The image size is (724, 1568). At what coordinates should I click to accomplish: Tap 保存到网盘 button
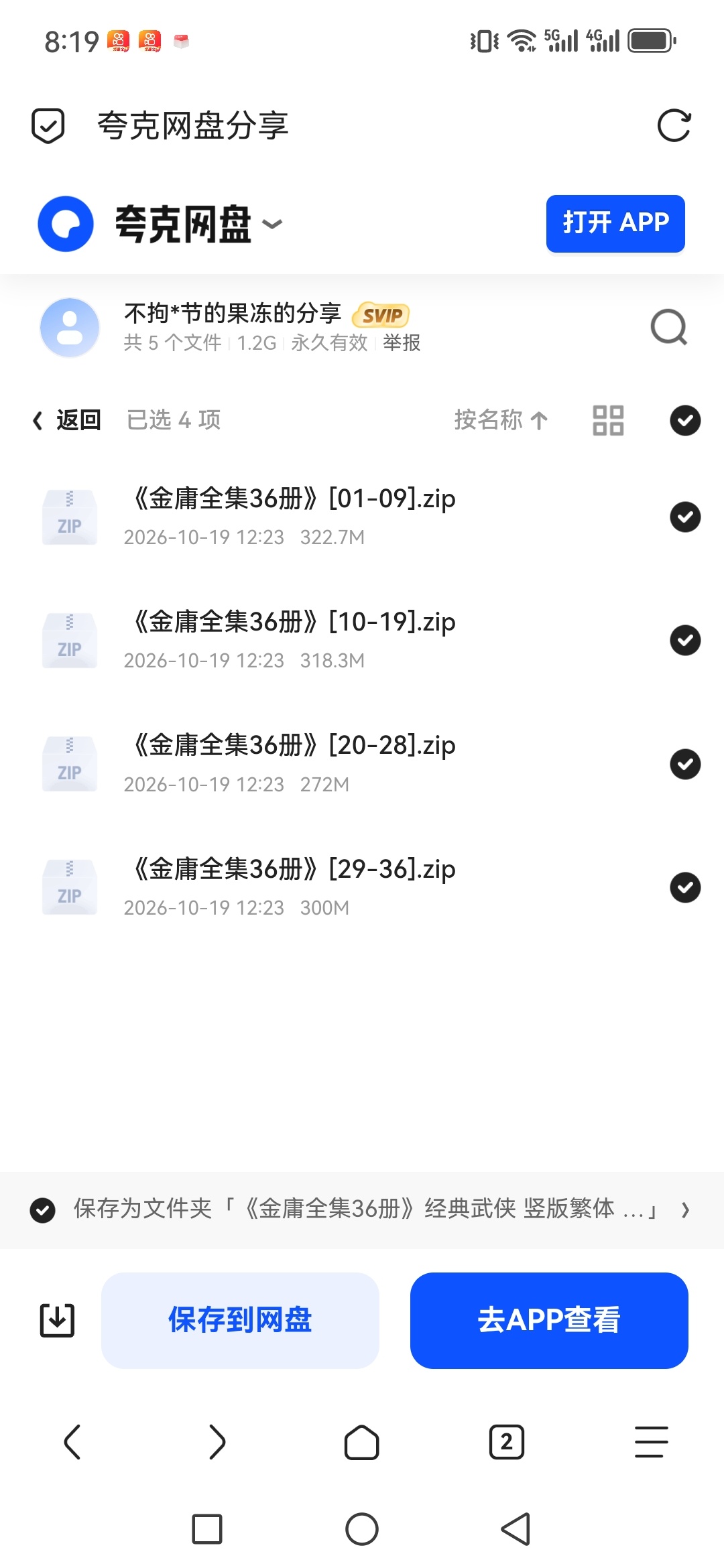point(240,1320)
